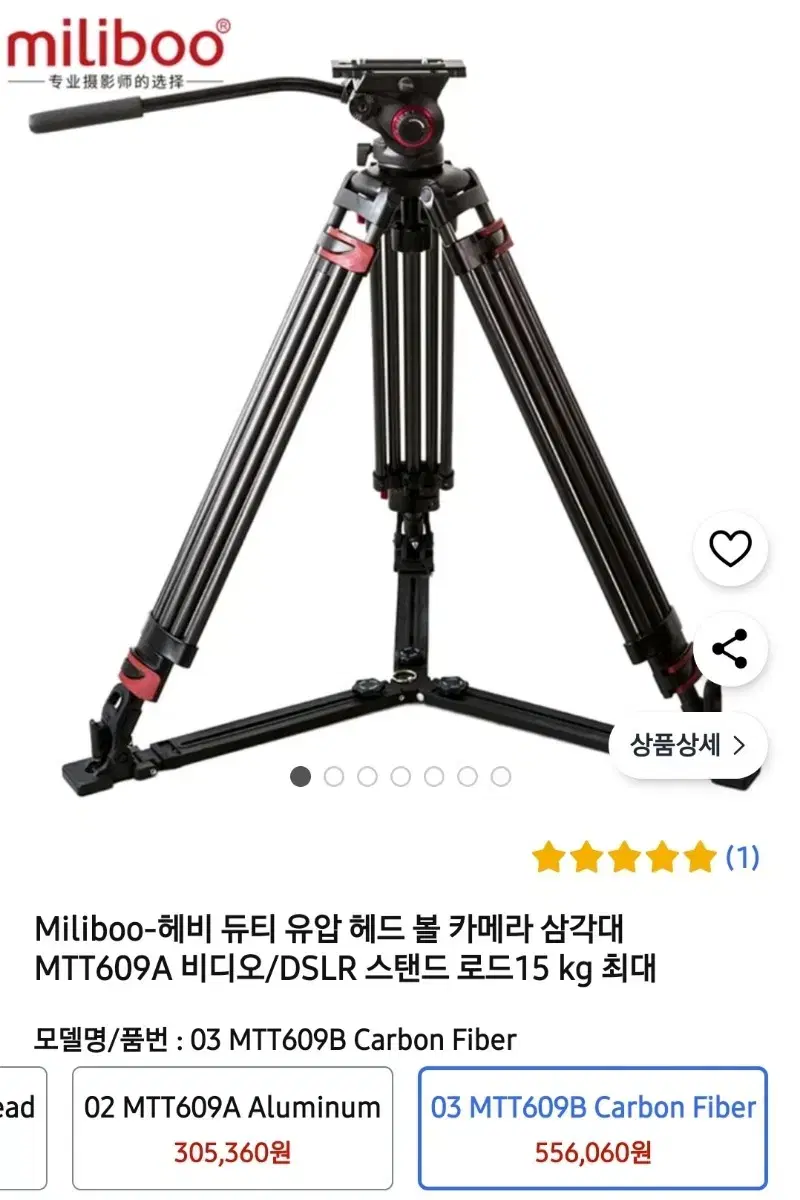Tap the heart wishlist icon
Image resolution: width=800 pixels, height=1200 pixels.
coord(729,548)
